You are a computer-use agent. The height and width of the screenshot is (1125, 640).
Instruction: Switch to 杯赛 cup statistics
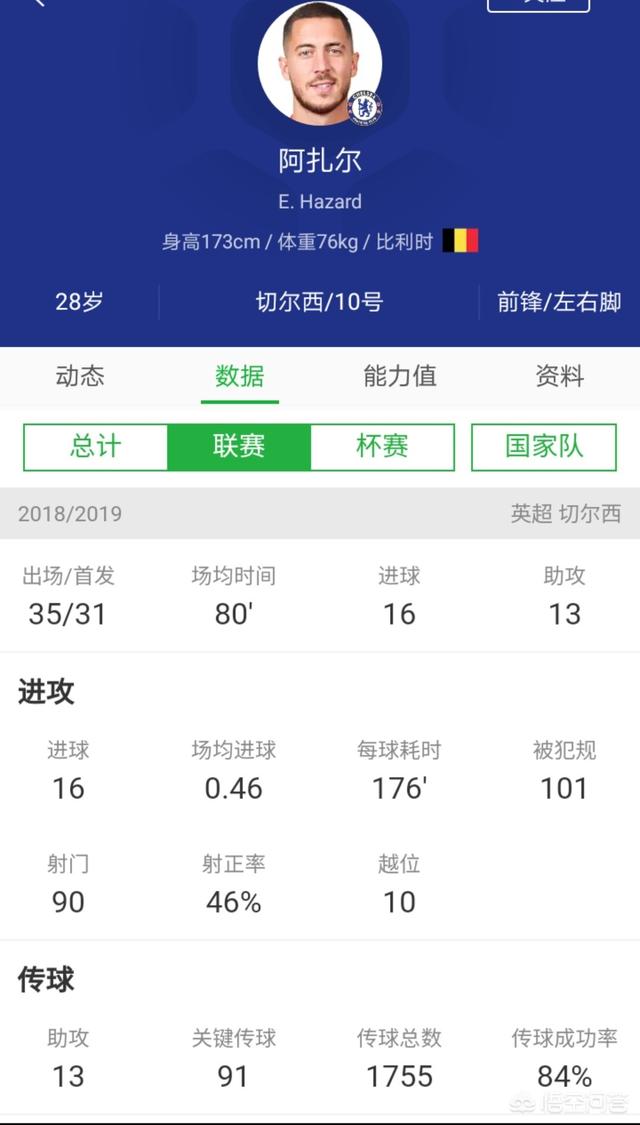[382, 447]
